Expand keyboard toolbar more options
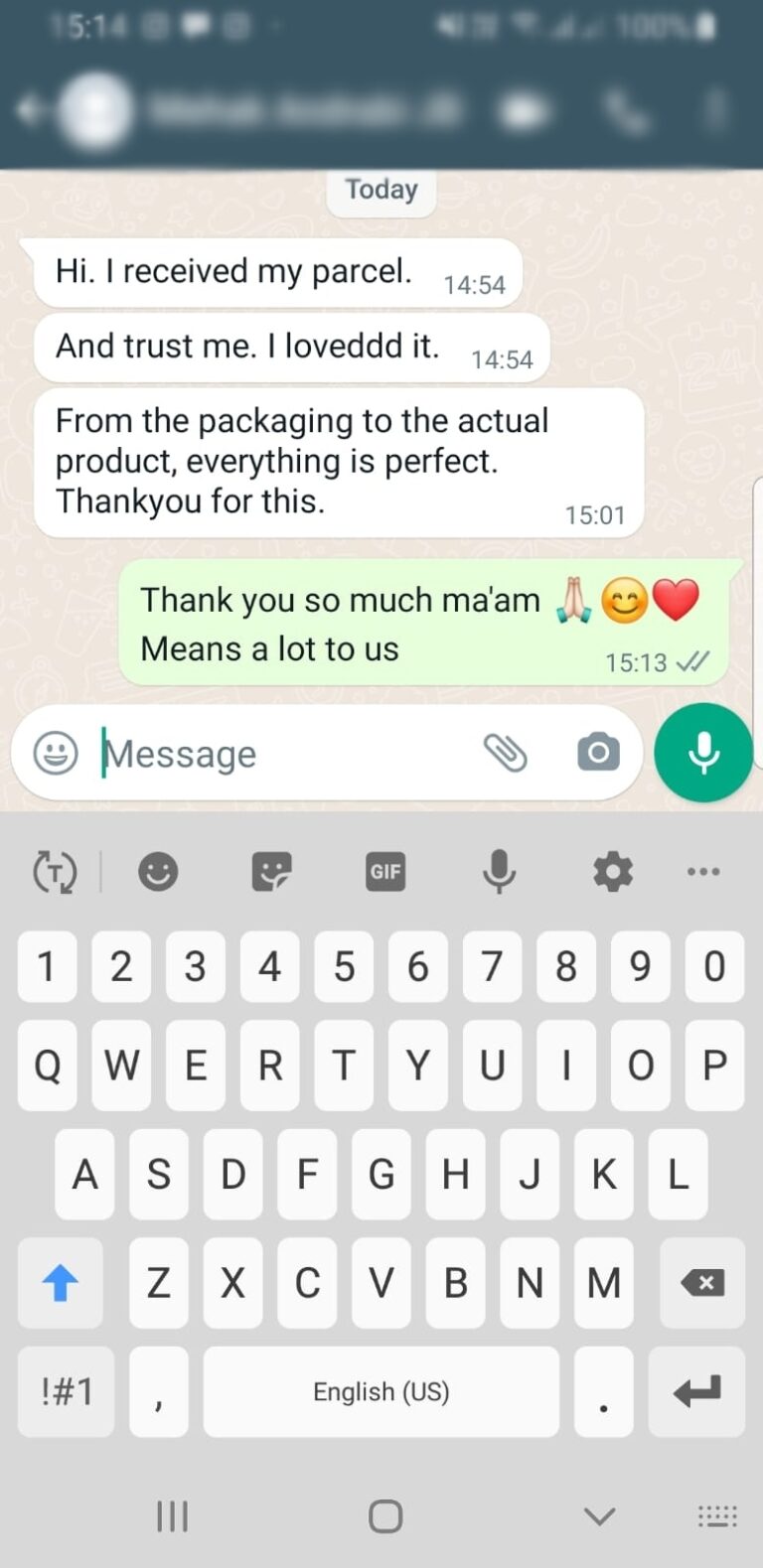The height and width of the screenshot is (1568, 763). click(703, 872)
